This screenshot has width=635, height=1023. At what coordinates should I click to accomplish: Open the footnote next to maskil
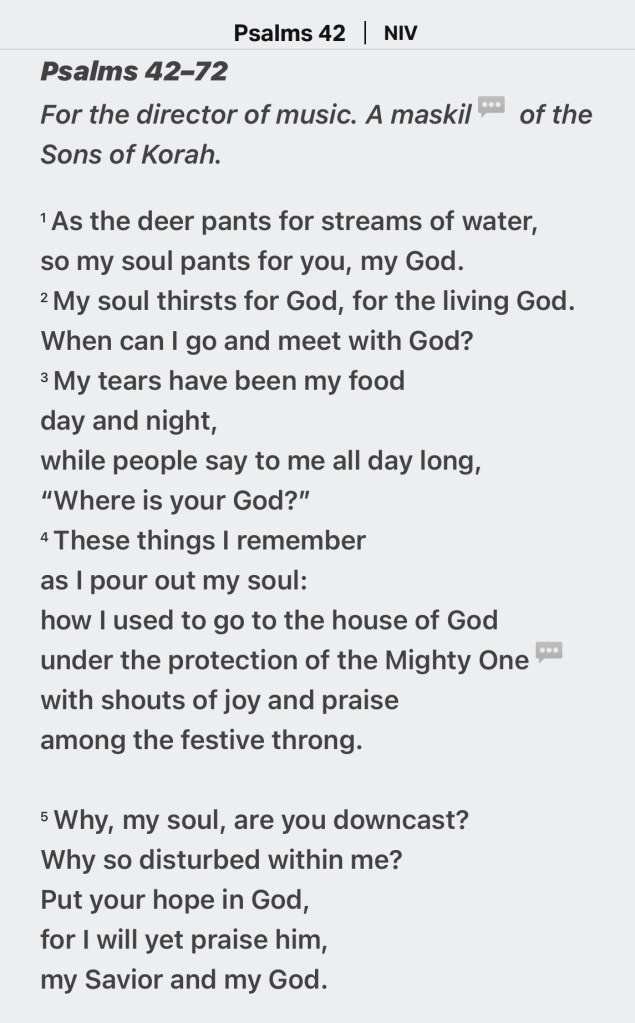[490, 107]
